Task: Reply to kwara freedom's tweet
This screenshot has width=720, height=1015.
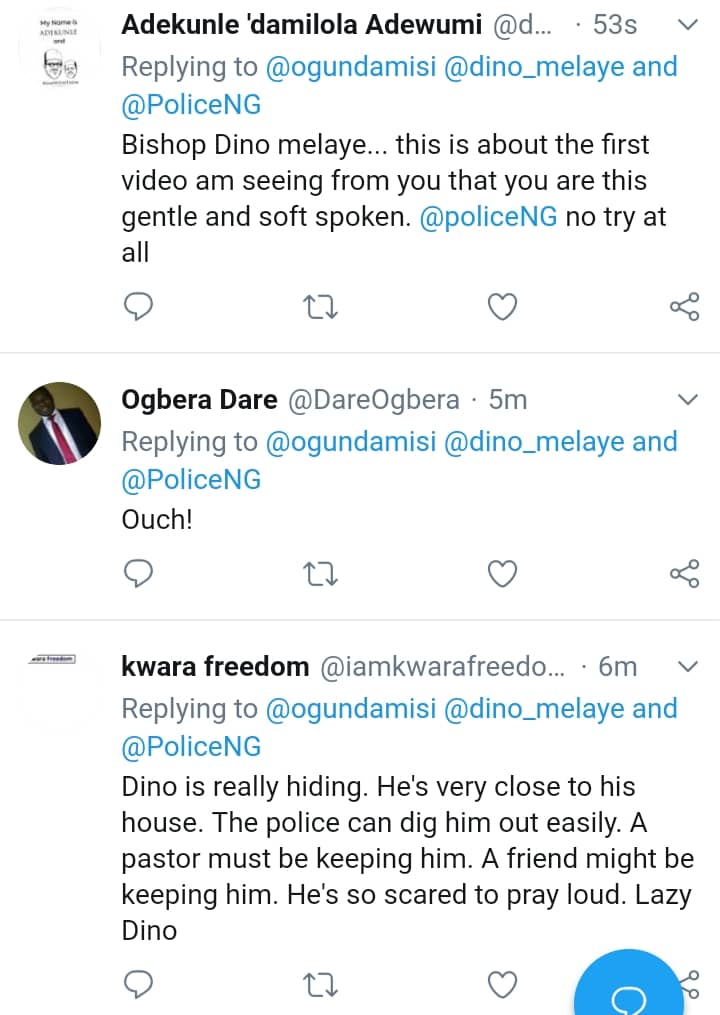Action: 137,984
